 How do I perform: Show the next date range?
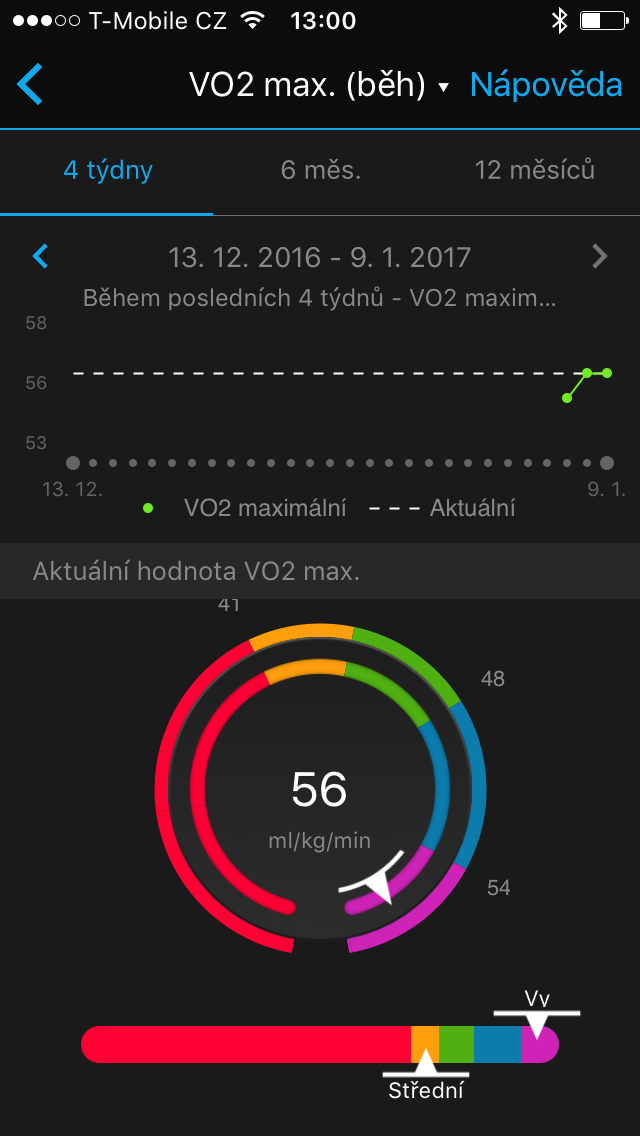(x=599, y=256)
